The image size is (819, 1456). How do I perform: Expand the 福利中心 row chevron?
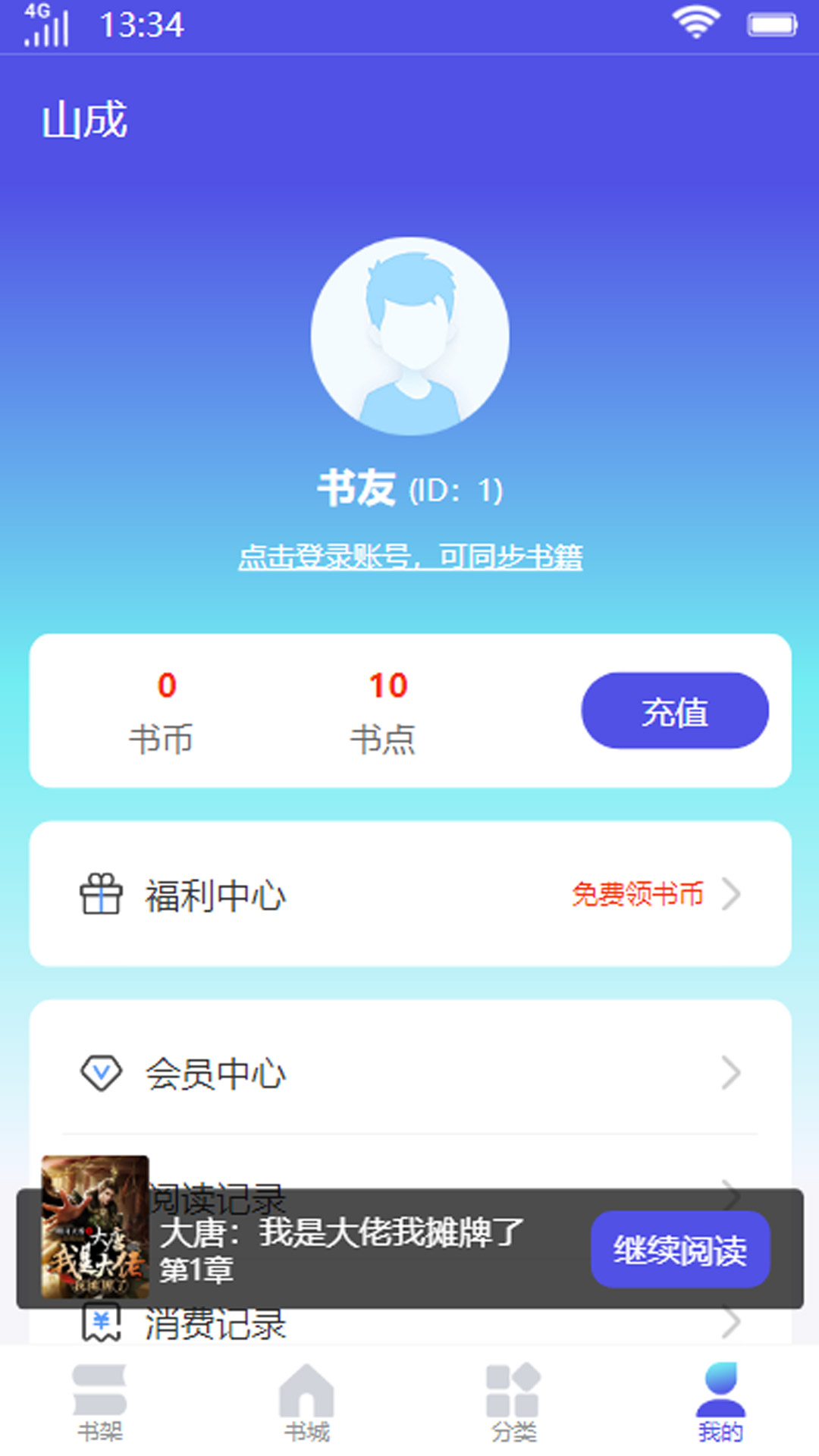730,894
